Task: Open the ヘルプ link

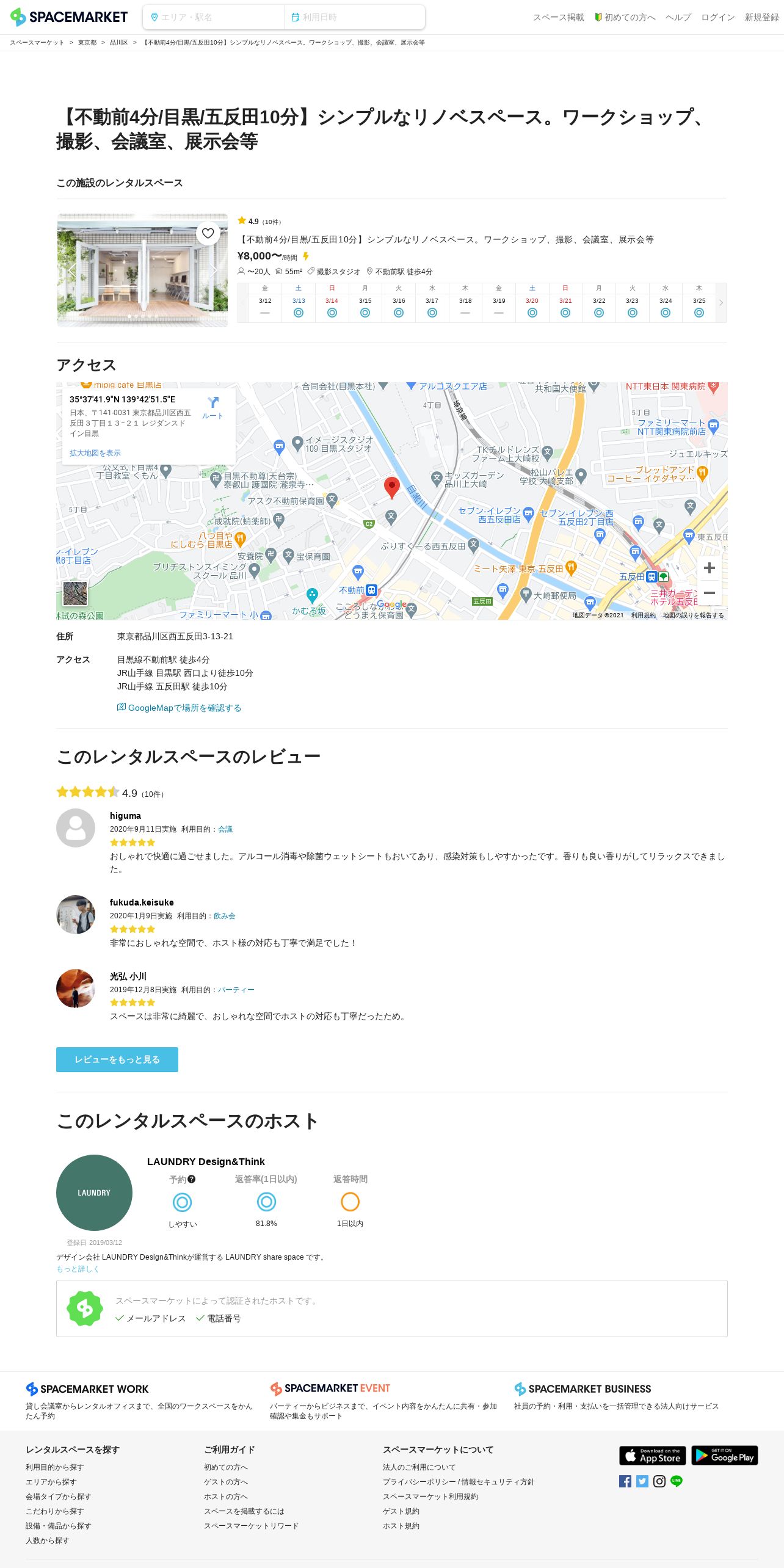Action: 678,17
